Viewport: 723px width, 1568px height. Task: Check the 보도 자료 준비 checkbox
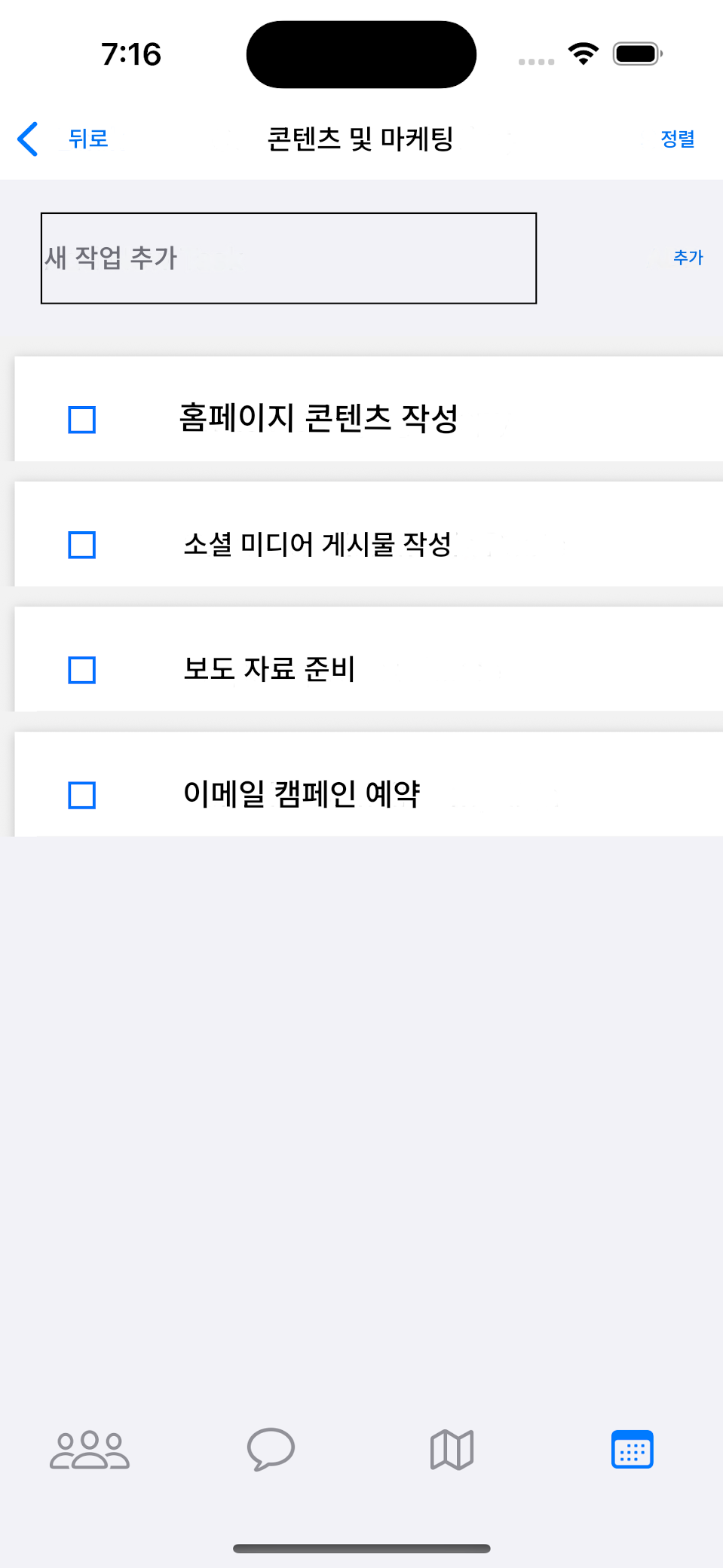pyautogui.click(x=81, y=669)
